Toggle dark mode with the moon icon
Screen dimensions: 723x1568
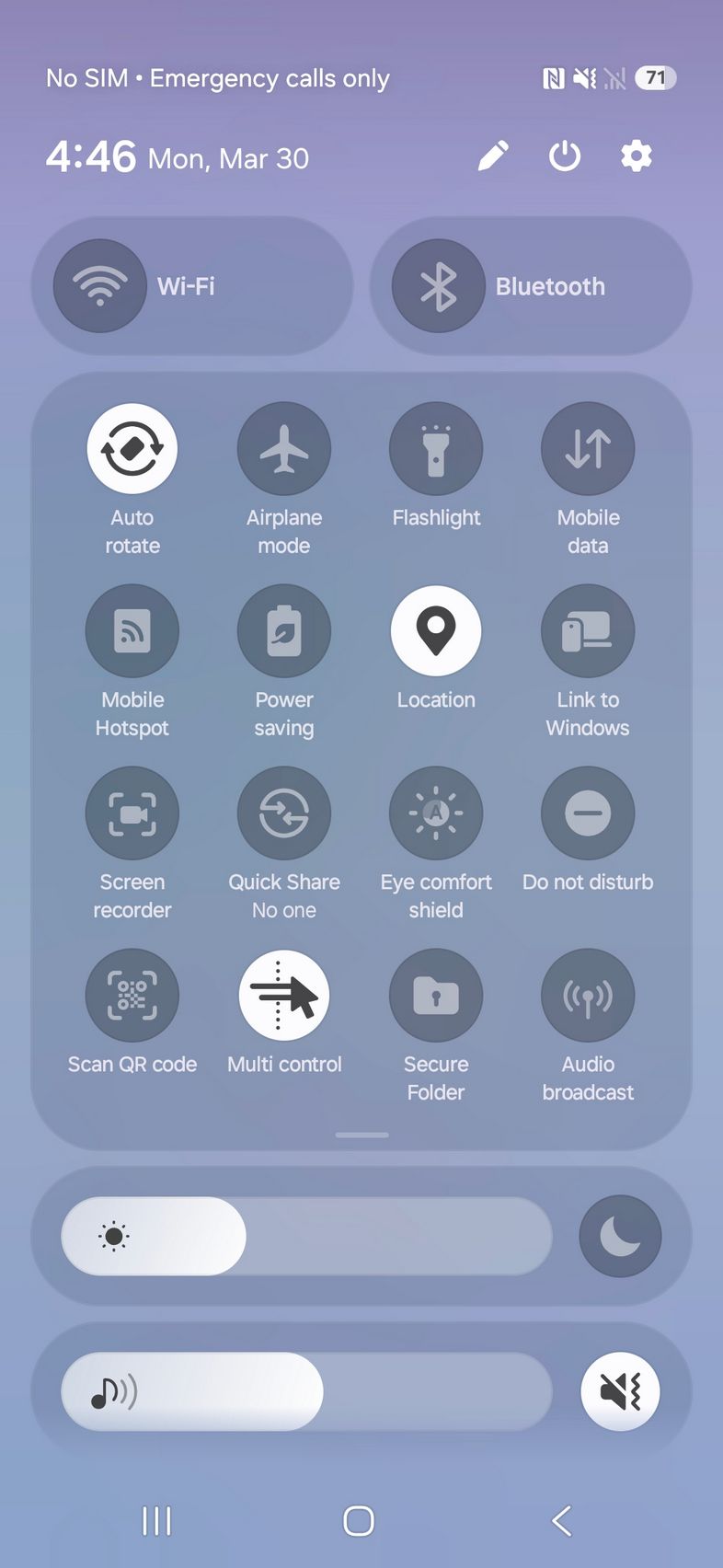pos(620,1236)
